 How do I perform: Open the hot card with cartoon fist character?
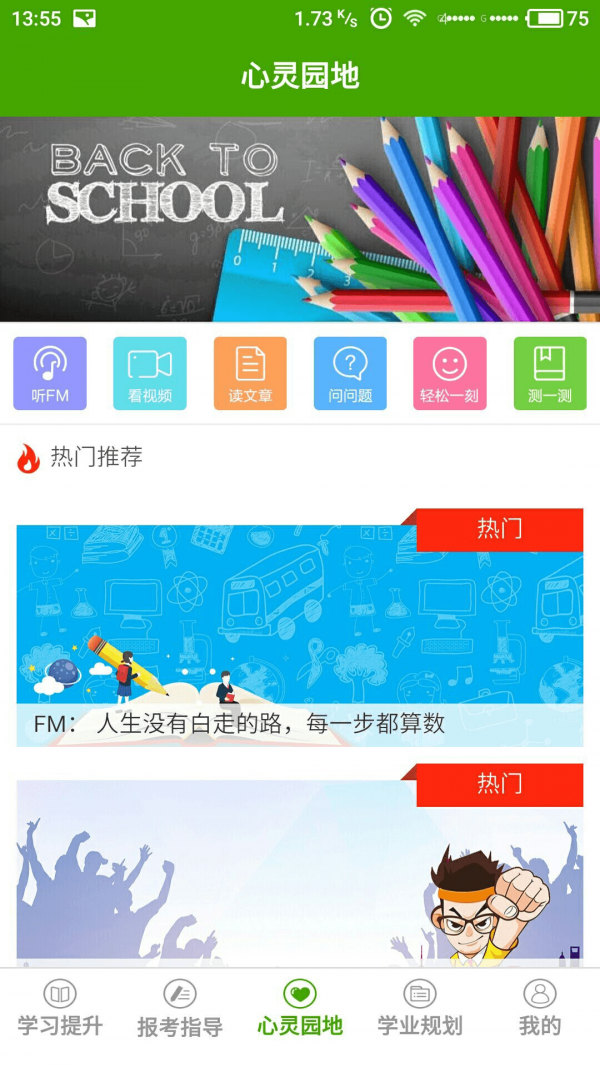coord(300,870)
